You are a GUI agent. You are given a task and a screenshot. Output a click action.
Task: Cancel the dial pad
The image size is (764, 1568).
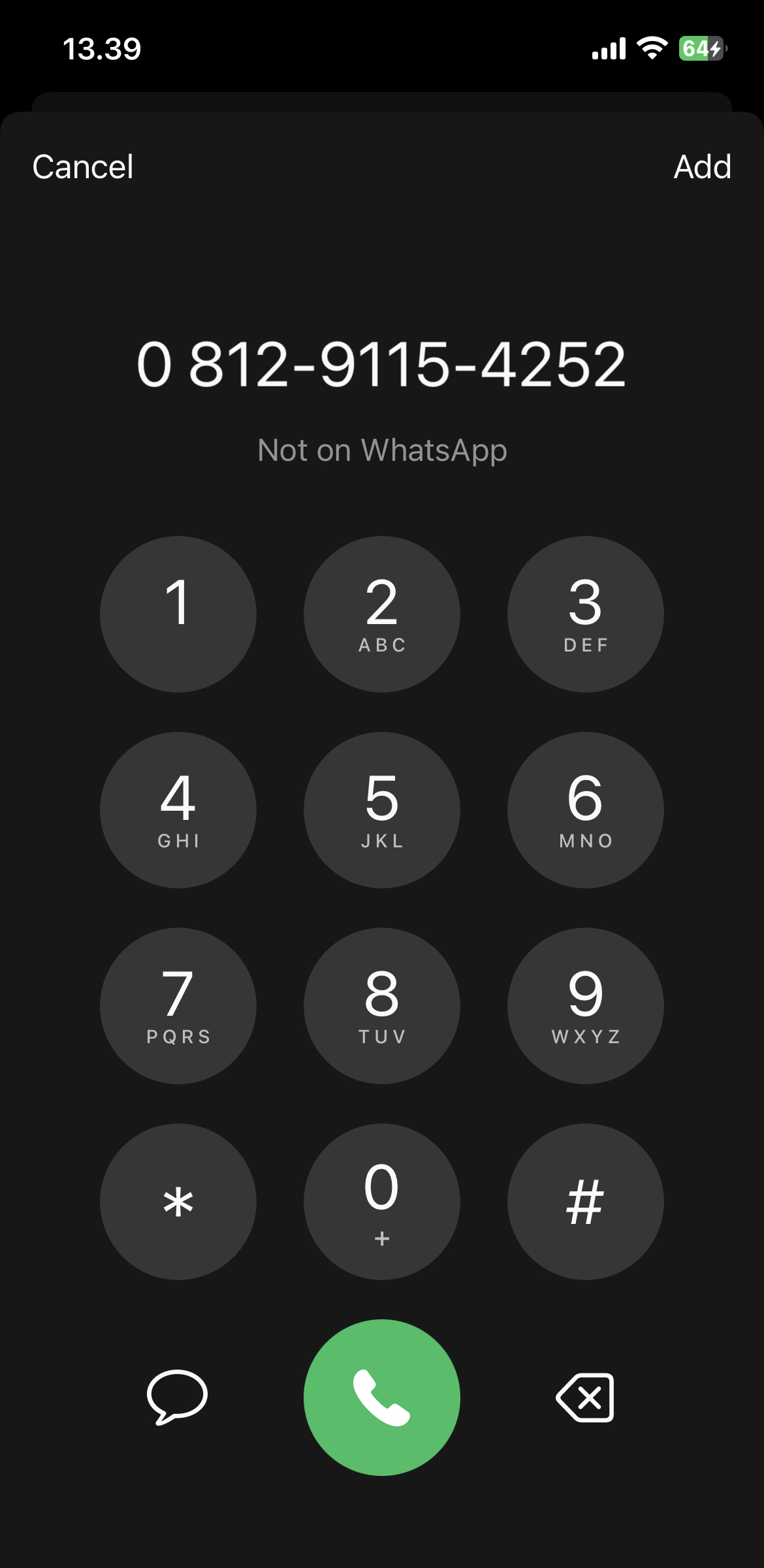click(83, 167)
